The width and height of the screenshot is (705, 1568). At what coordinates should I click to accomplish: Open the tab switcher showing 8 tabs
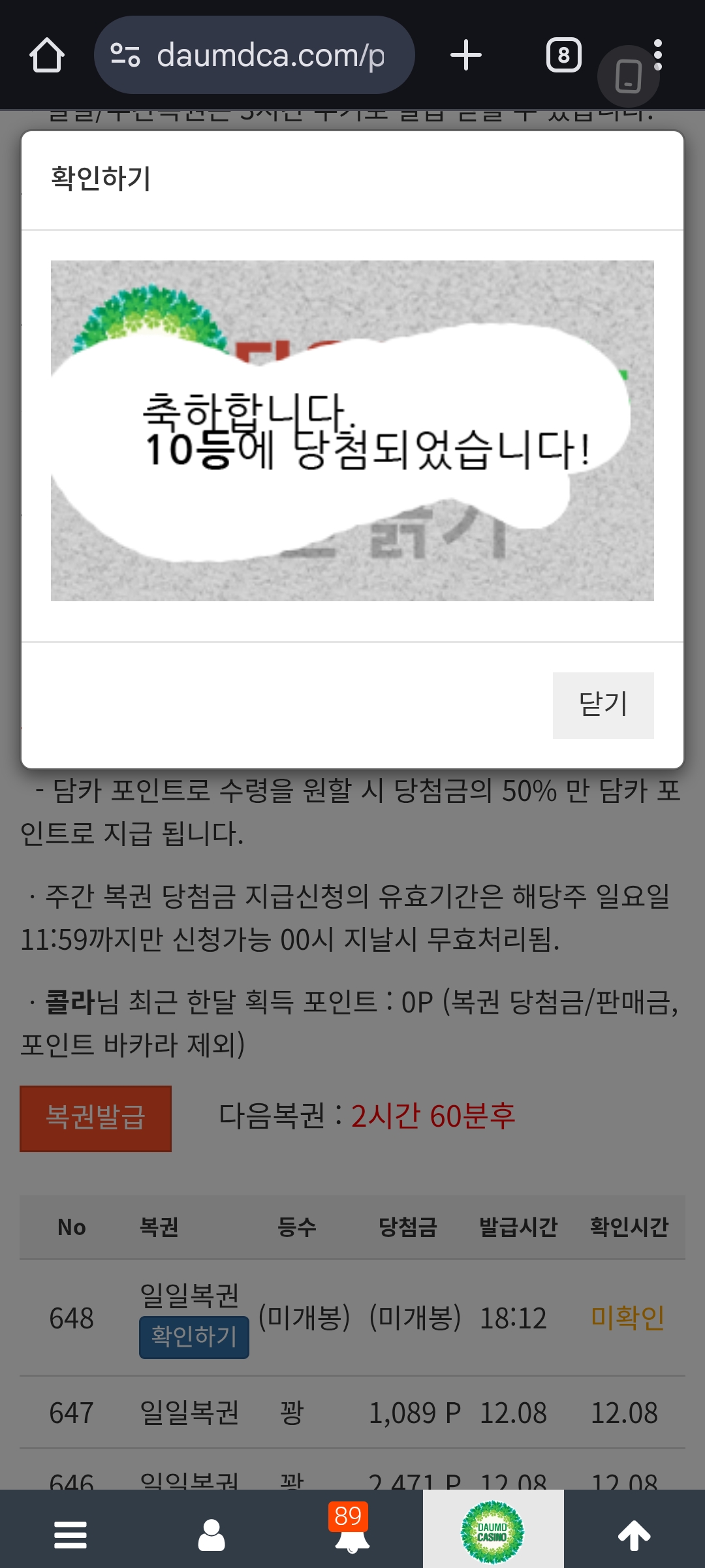pos(563,55)
